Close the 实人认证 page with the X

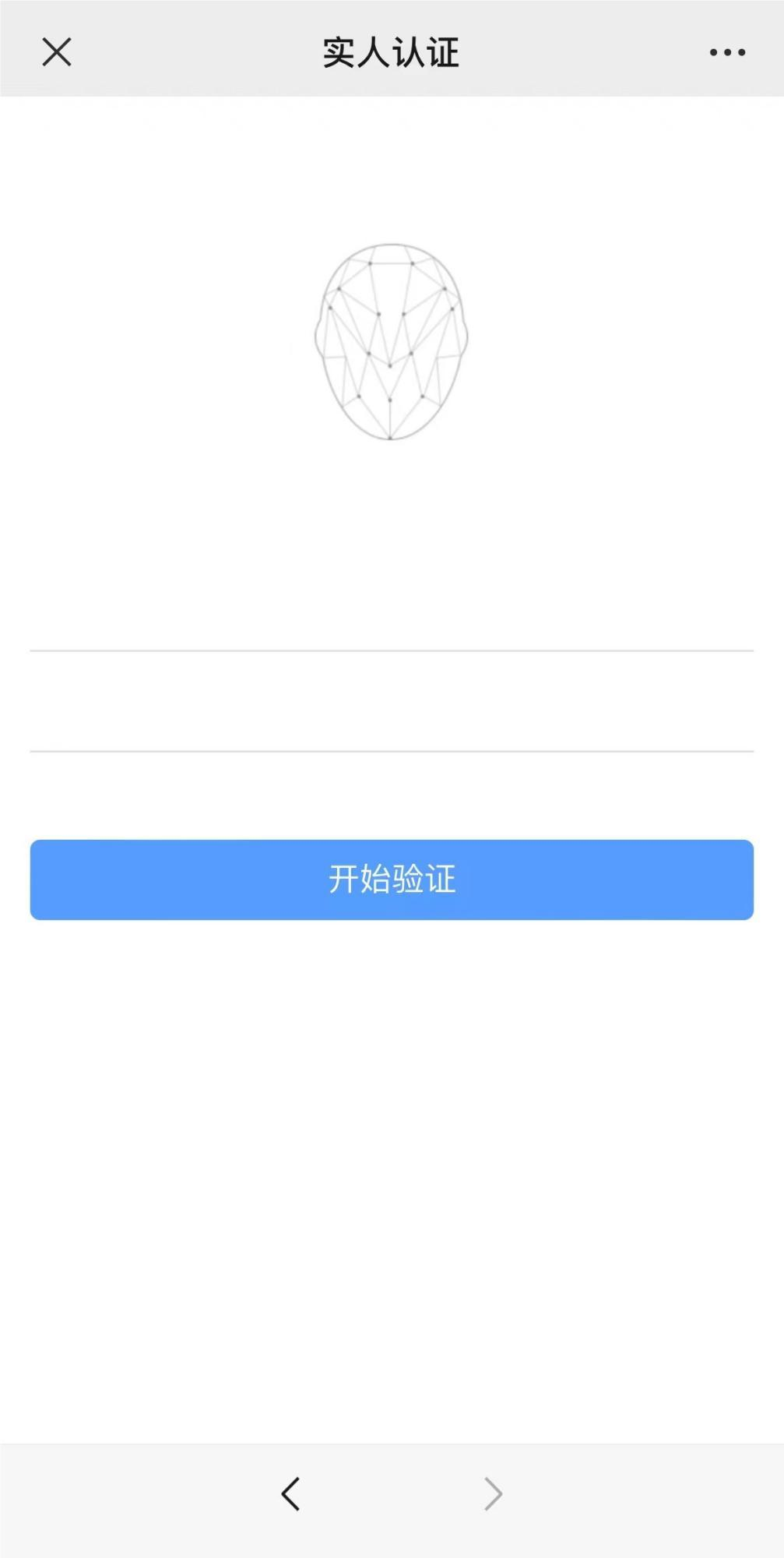coord(57,51)
